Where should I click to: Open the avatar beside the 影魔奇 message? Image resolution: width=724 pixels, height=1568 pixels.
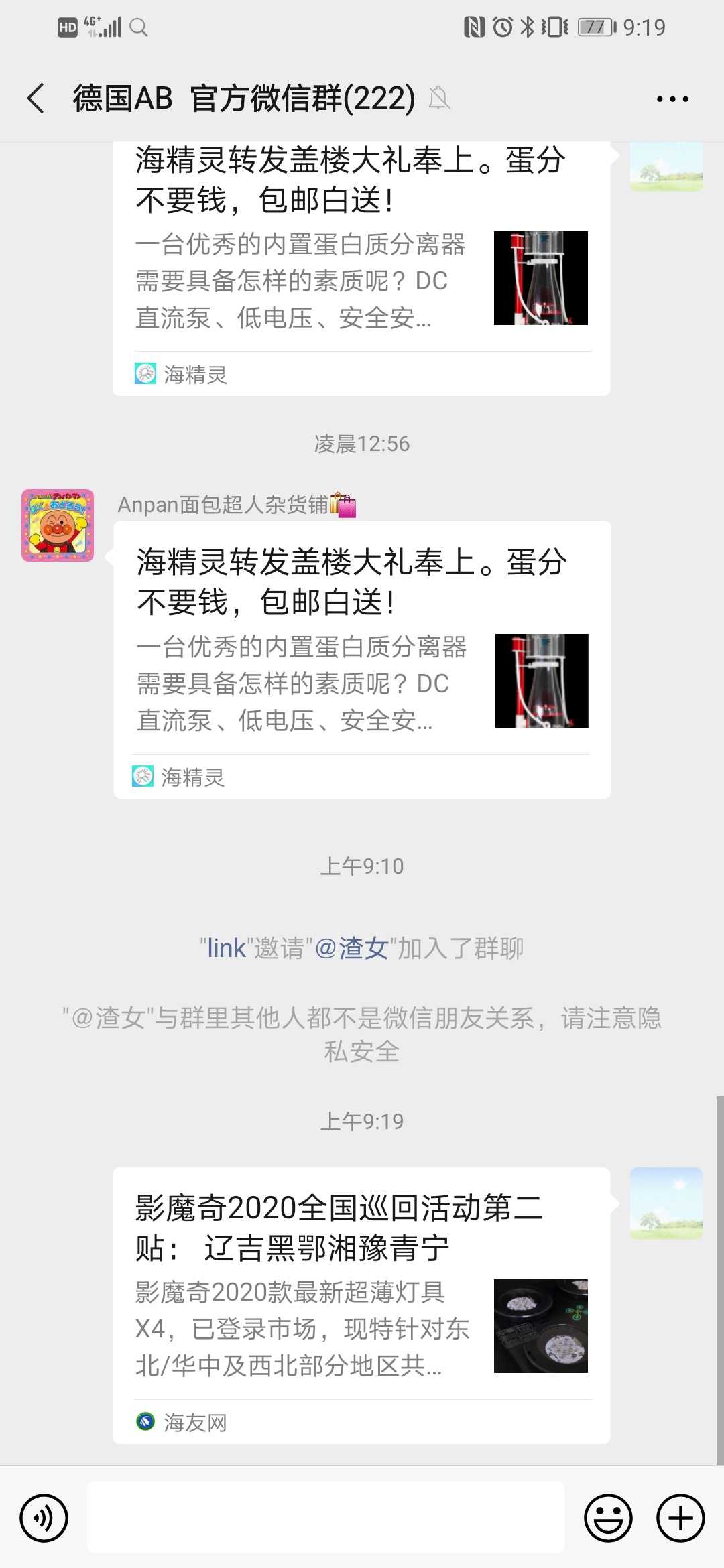(666, 1203)
